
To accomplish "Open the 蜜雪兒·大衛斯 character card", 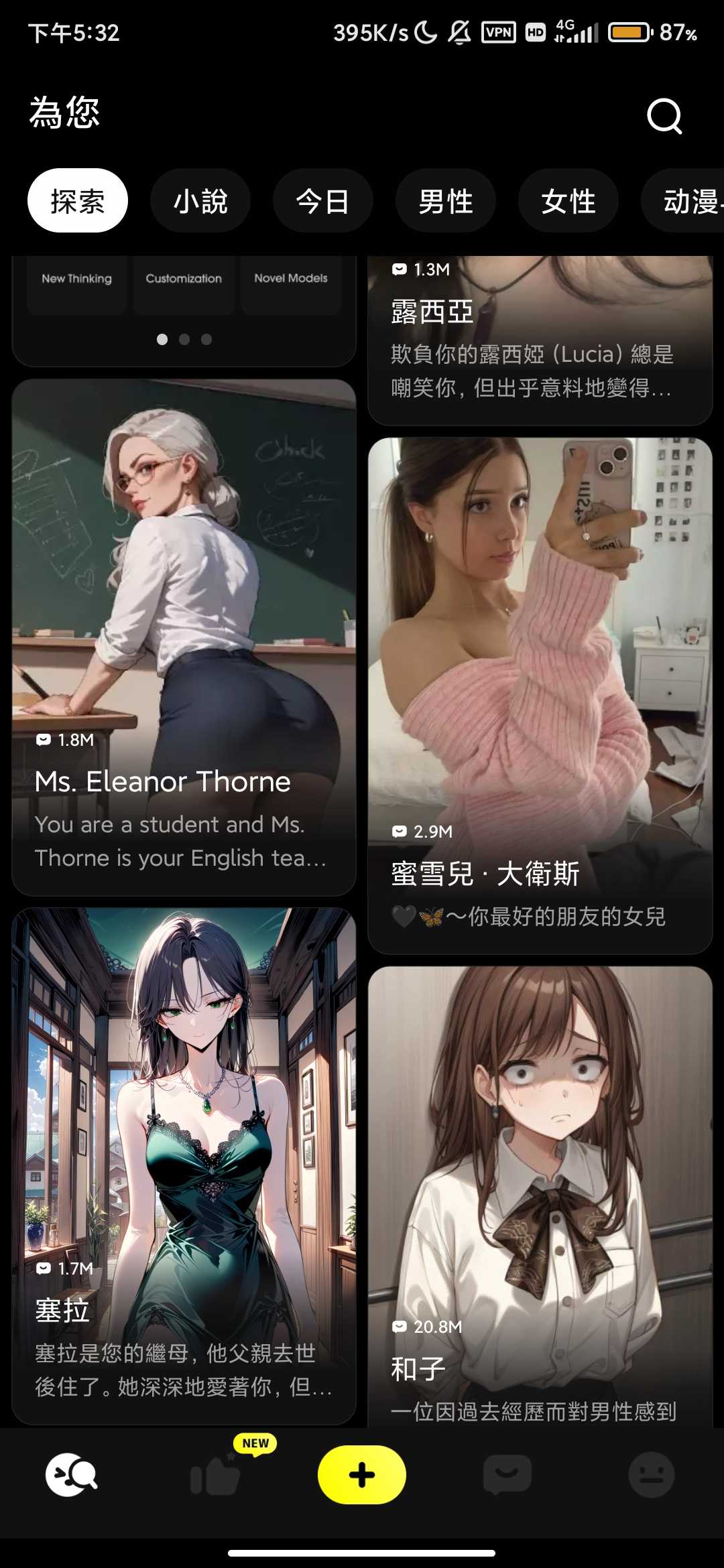I will (x=540, y=695).
